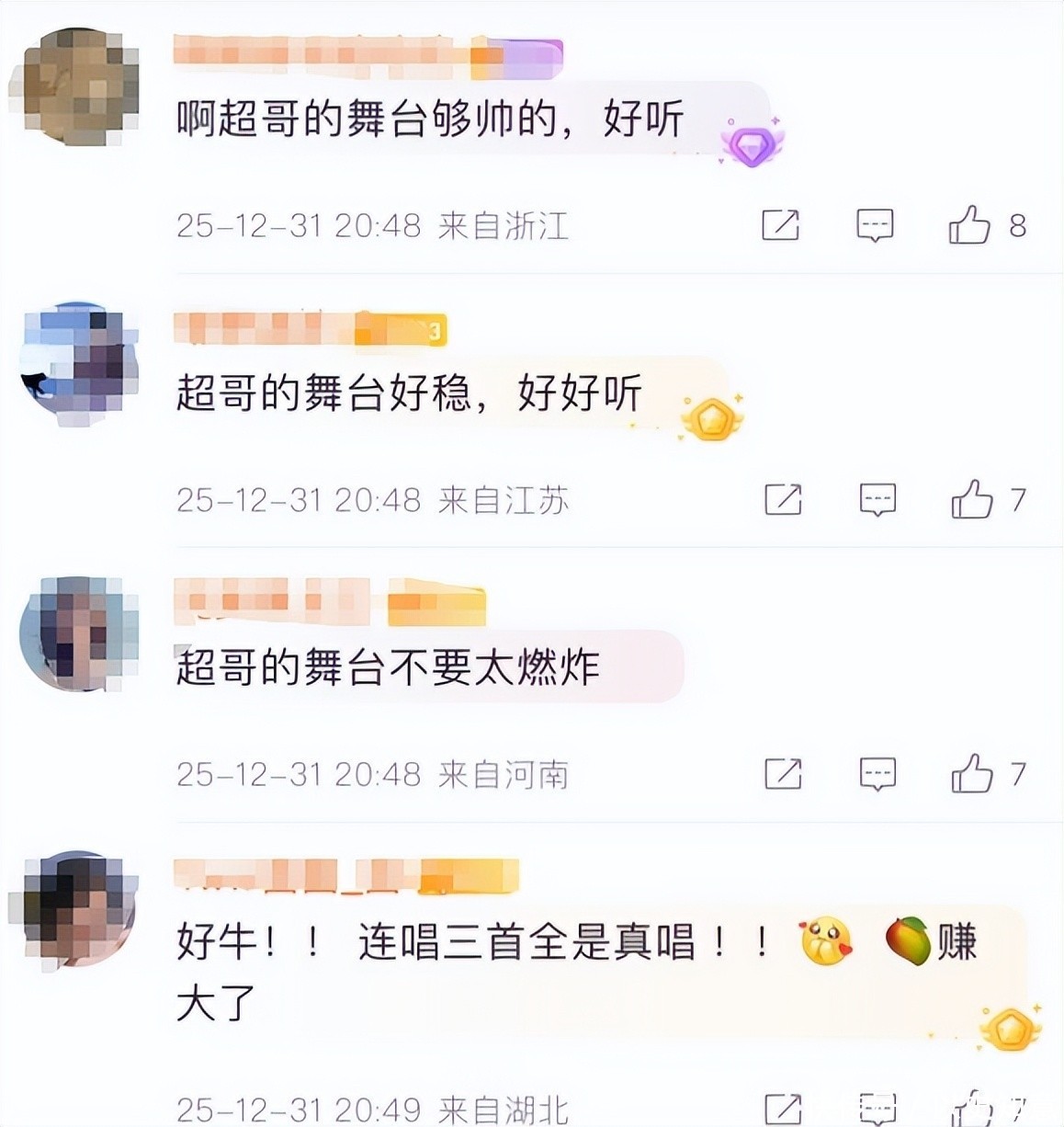Reply to the comment '啊超哥的舞台够帅的'
This screenshot has height=1127, width=1064.
pyautogui.click(x=874, y=224)
